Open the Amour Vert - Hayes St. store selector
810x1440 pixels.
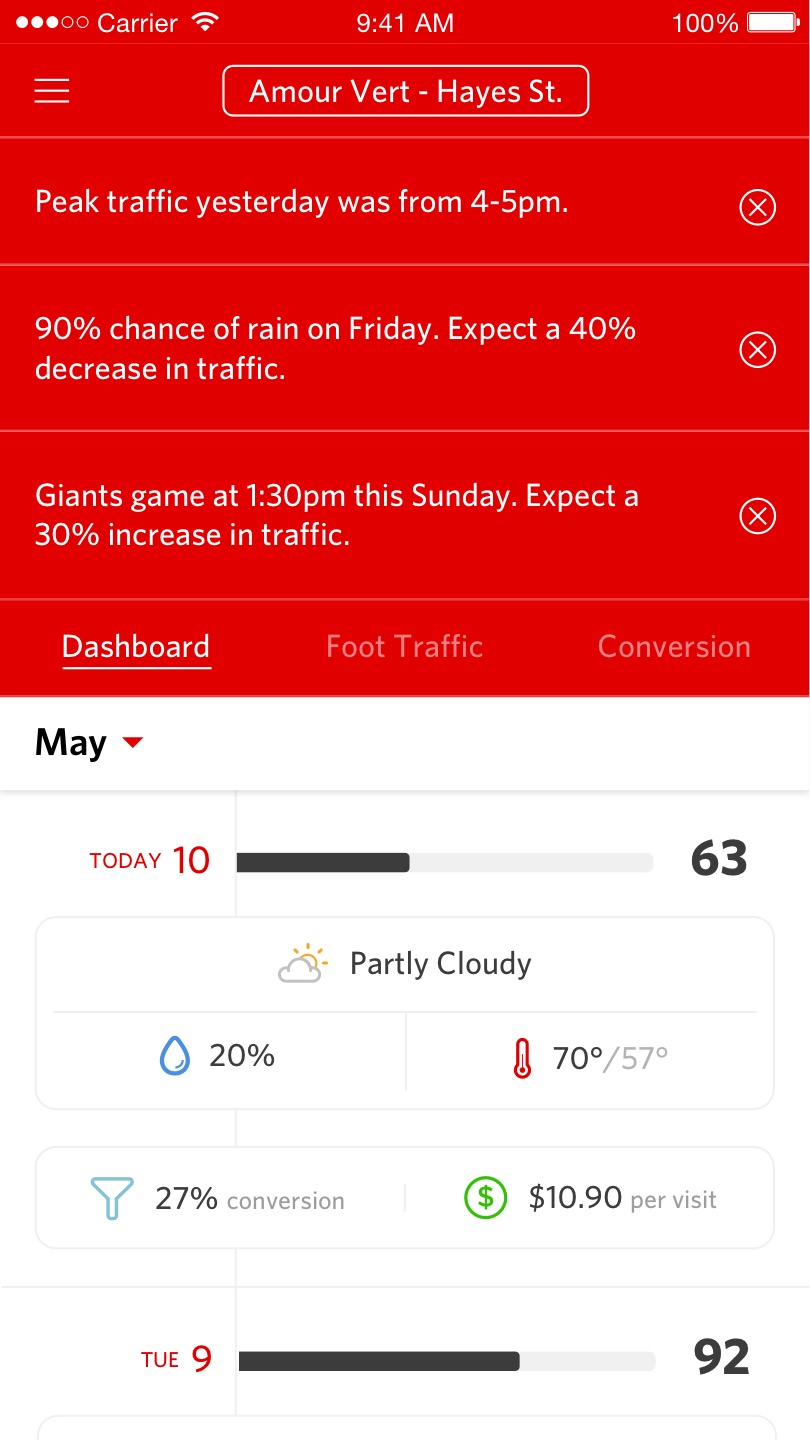[x=405, y=92]
